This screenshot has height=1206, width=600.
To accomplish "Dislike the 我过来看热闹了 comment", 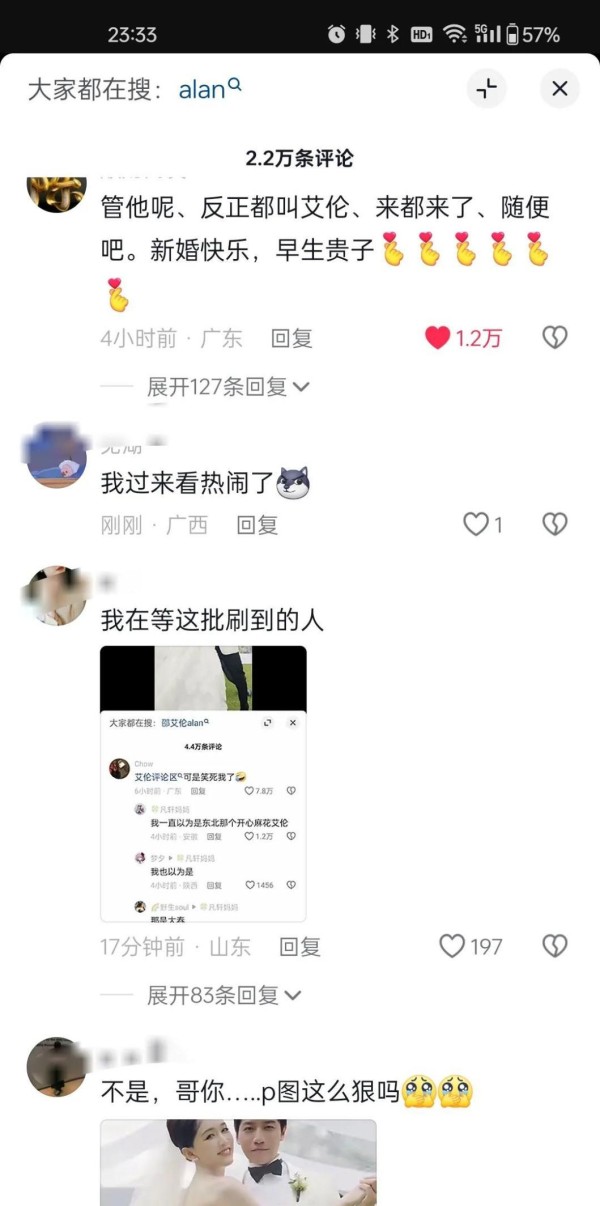I will [x=555, y=524].
